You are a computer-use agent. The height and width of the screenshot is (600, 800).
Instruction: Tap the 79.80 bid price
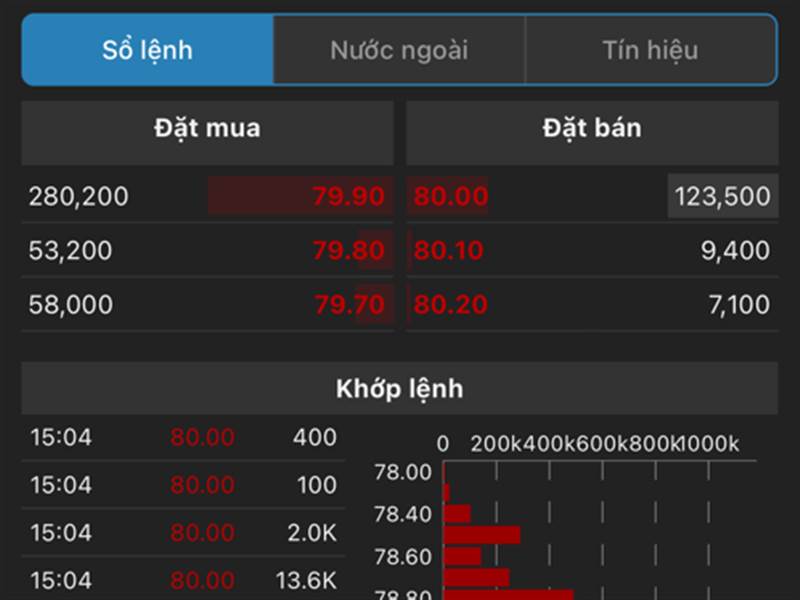coord(348,251)
